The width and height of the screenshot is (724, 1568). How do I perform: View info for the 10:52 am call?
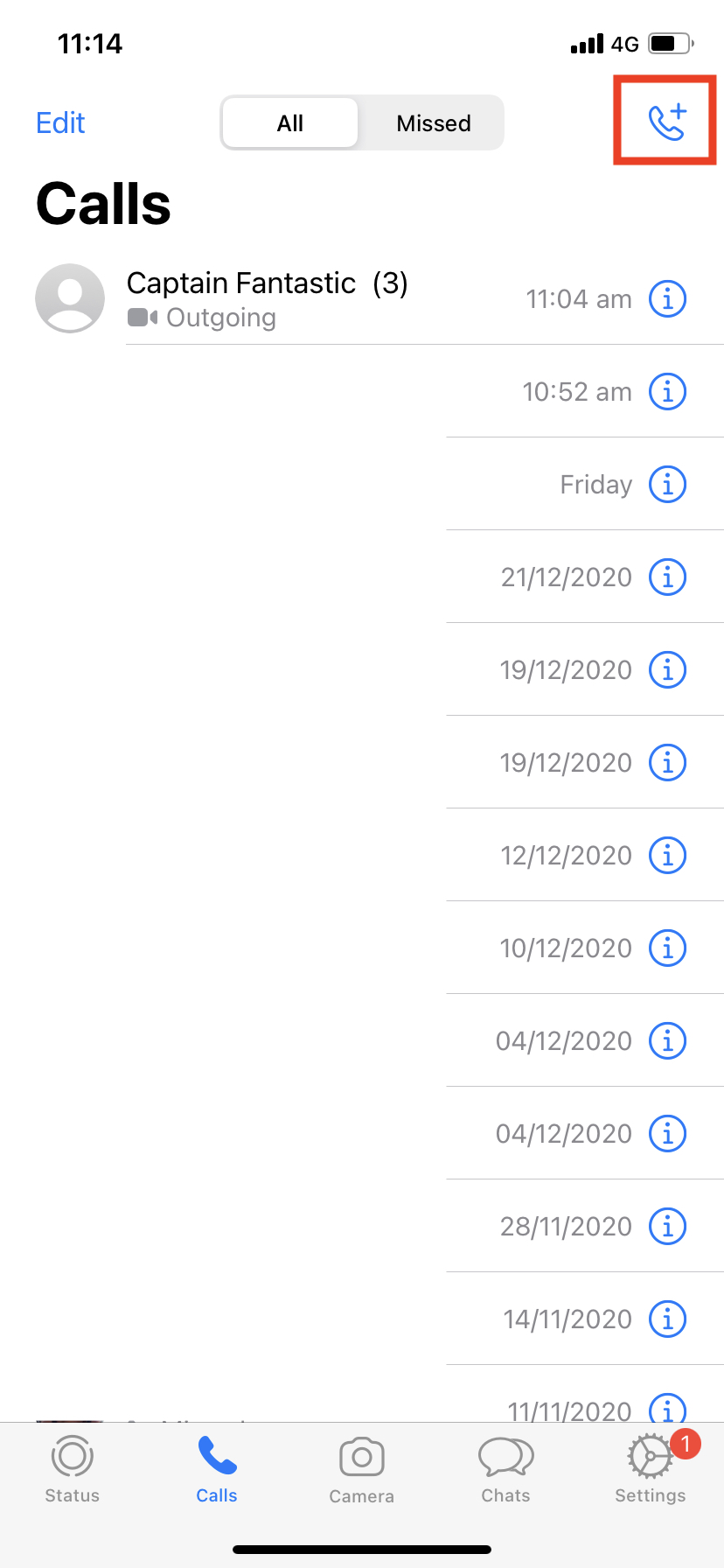[x=667, y=391]
